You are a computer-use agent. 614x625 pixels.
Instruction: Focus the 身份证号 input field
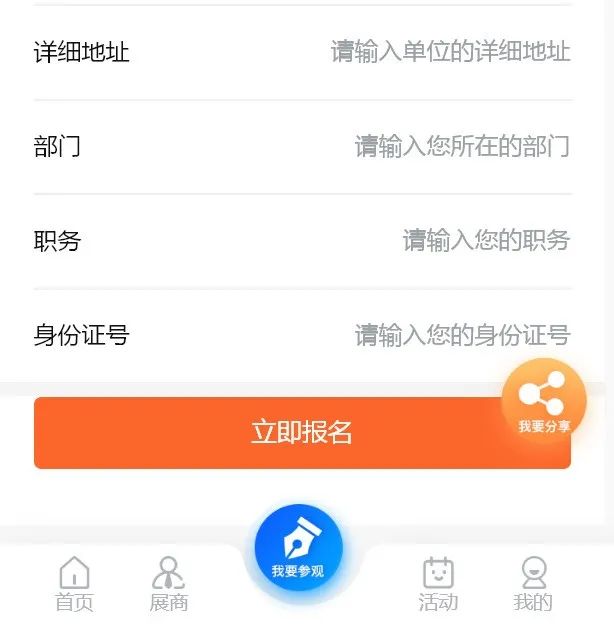point(461,335)
